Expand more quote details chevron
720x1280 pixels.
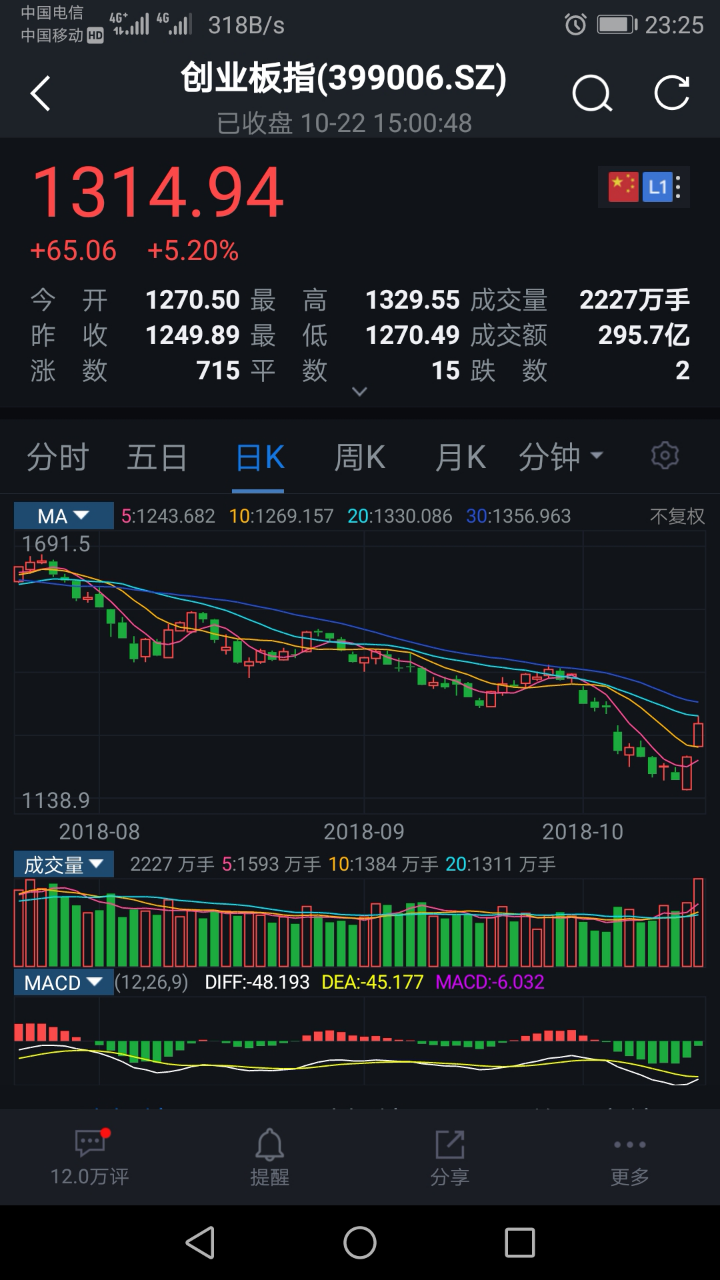[360, 392]
